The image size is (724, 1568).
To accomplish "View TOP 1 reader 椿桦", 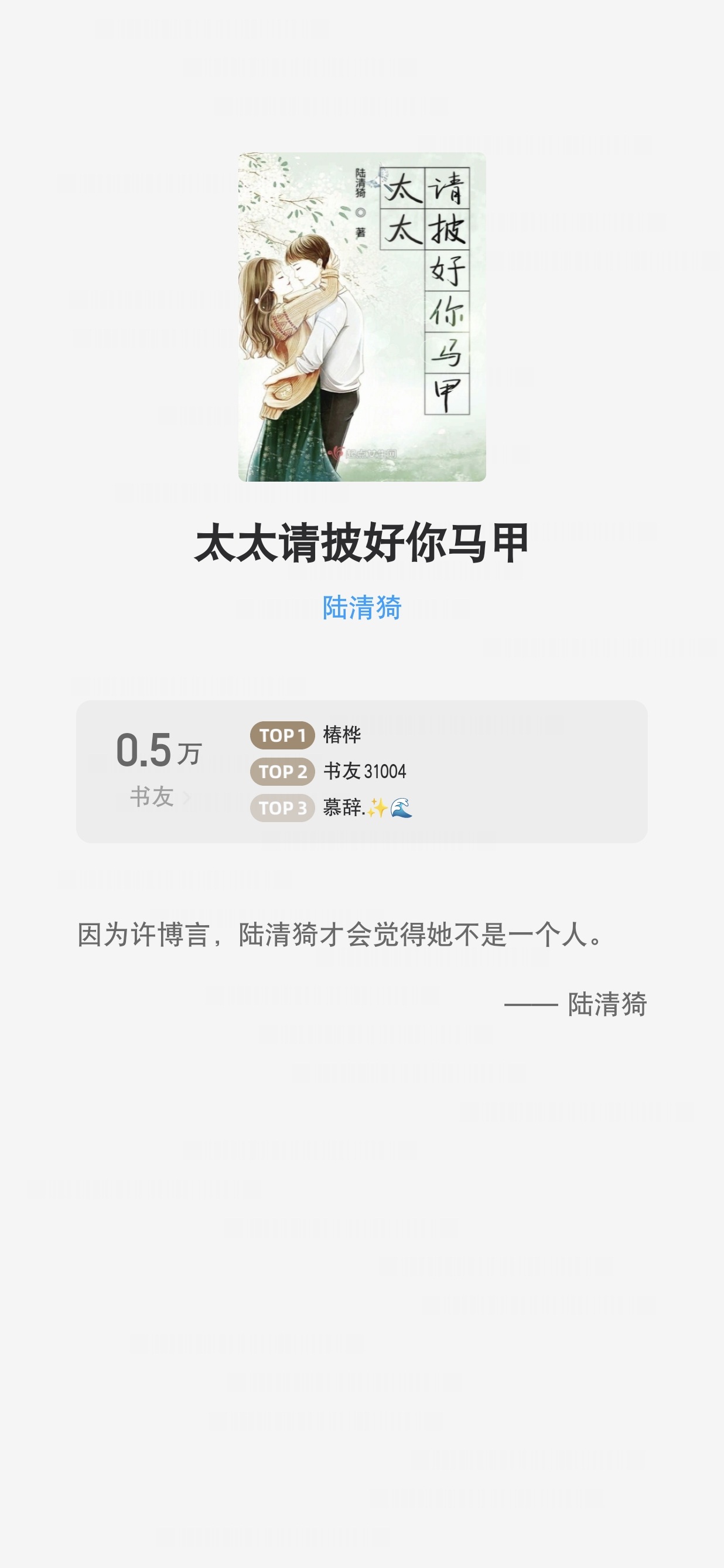I will click(x=306, y=735).
